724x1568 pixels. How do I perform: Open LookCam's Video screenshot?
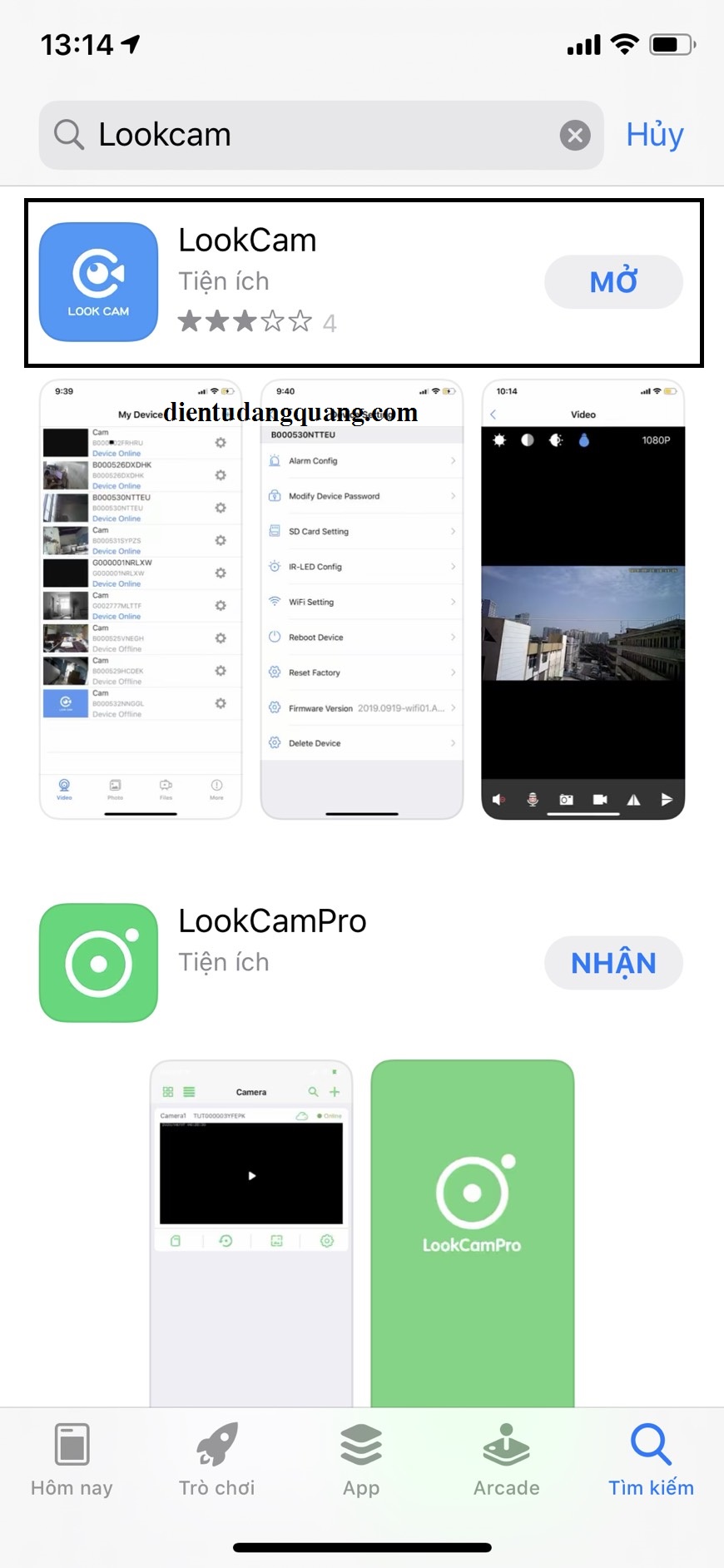[x=583, y=599]
